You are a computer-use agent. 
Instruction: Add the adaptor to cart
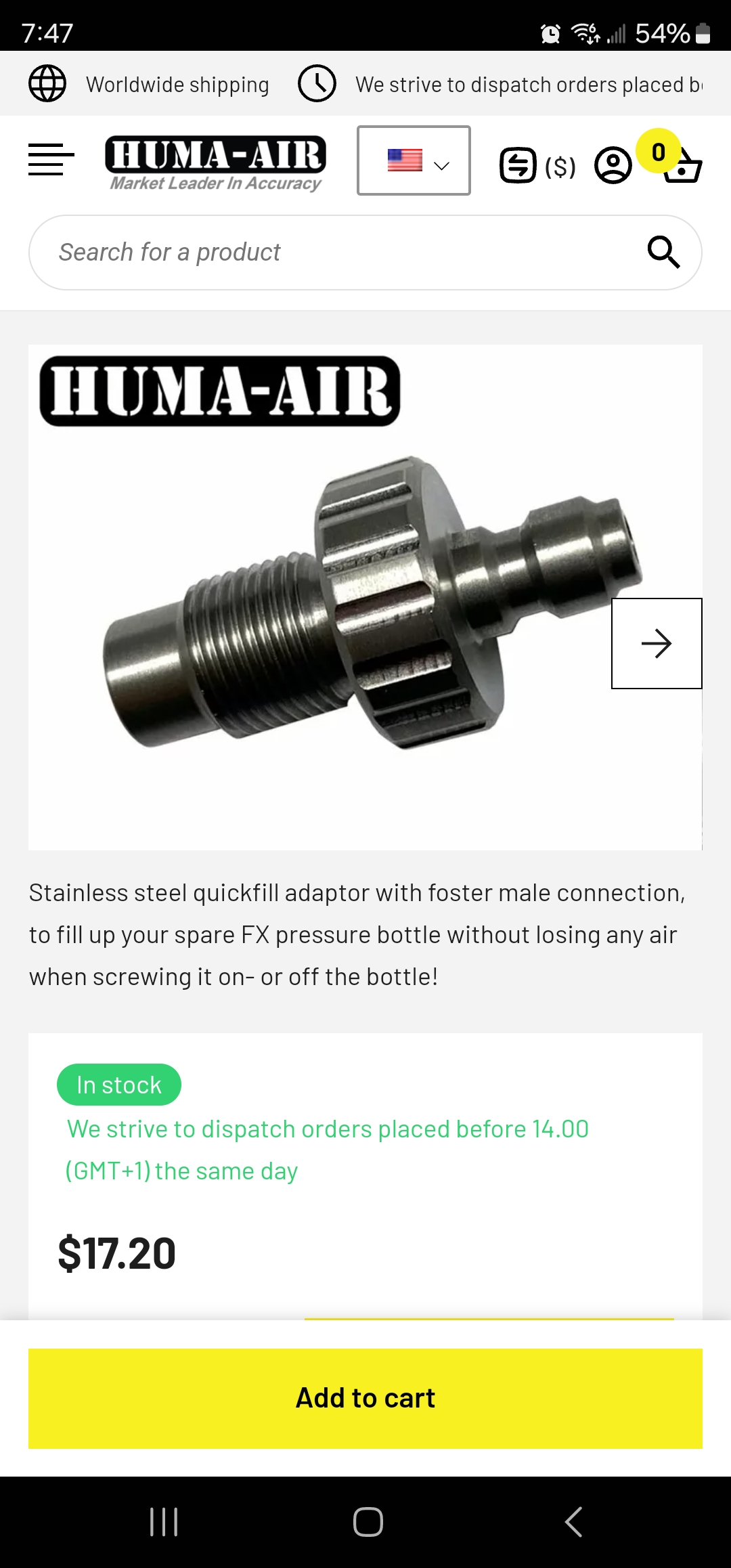[x=365, y=1398]
